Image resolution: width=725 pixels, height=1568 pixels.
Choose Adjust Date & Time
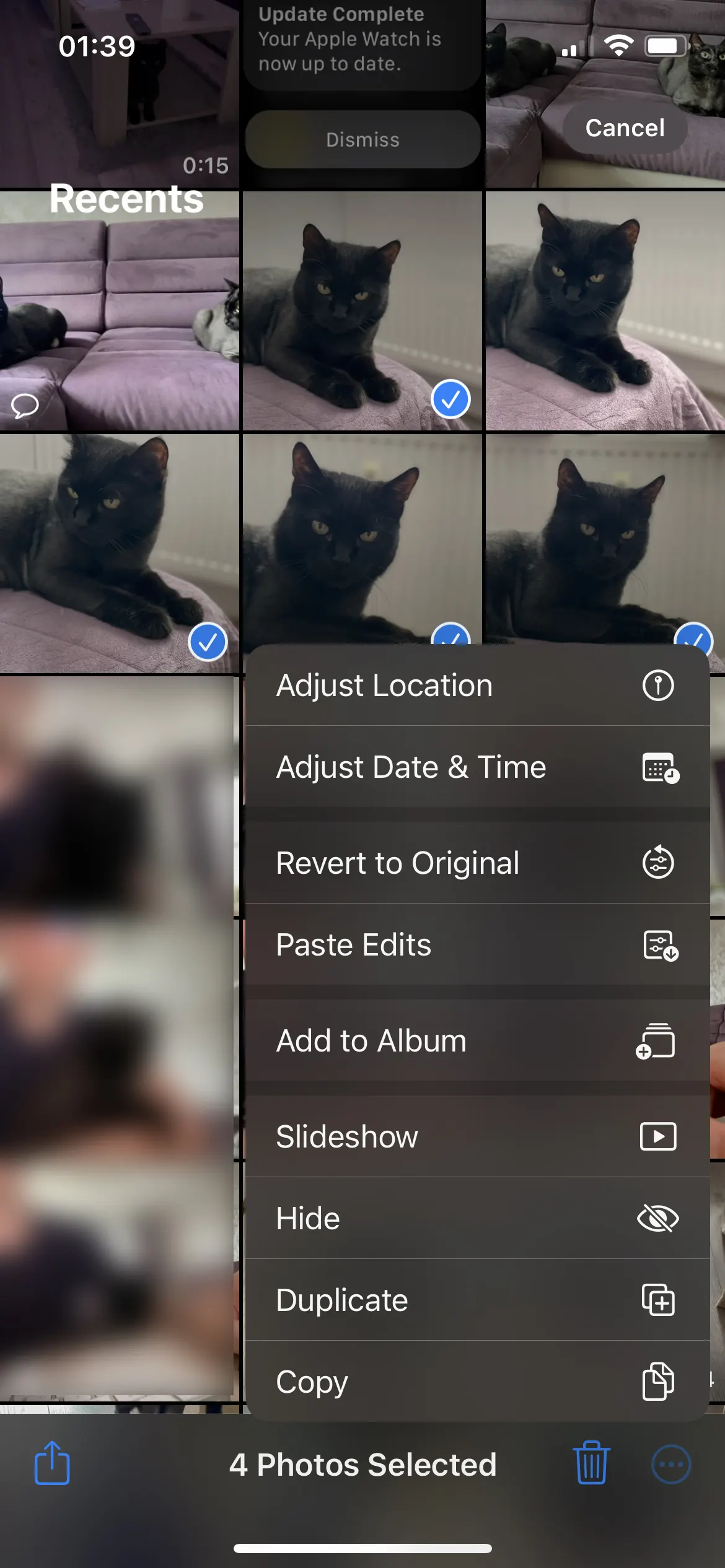(477, 767)
